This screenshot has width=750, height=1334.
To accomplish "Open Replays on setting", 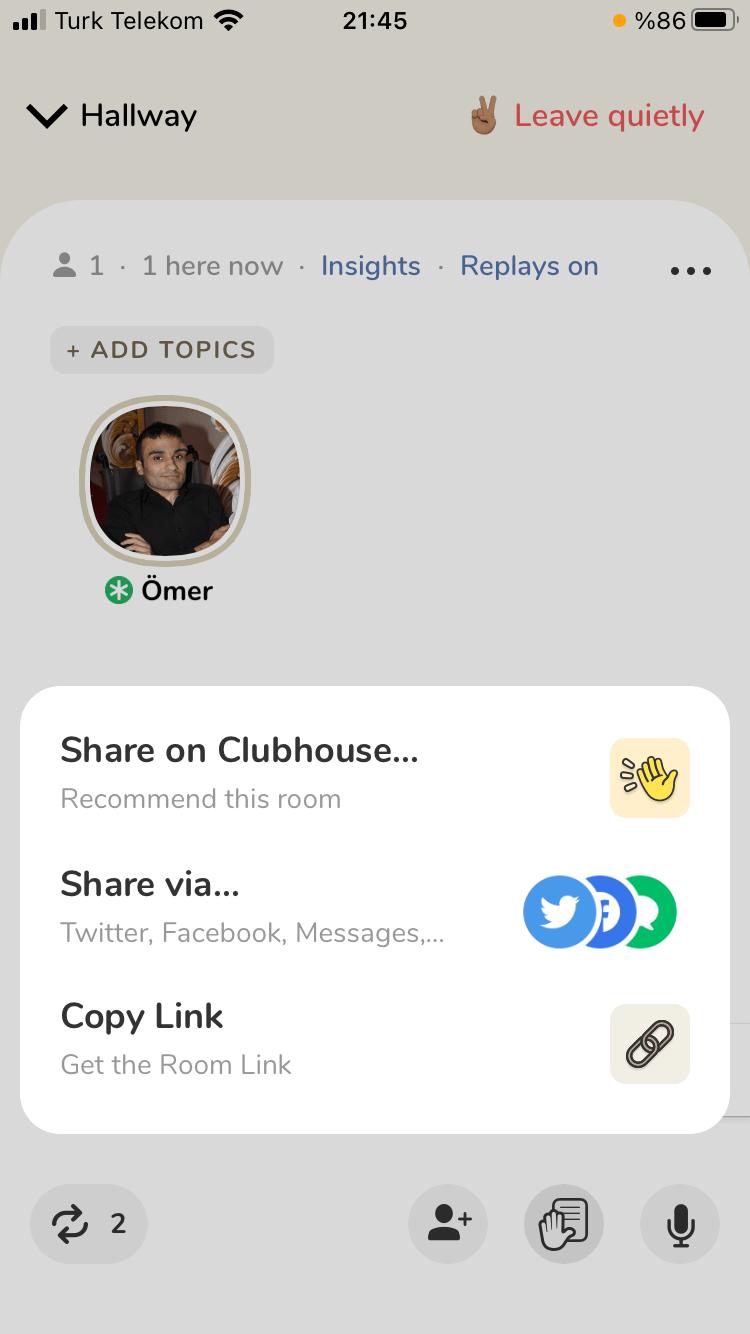I will [x=529, y=266].
